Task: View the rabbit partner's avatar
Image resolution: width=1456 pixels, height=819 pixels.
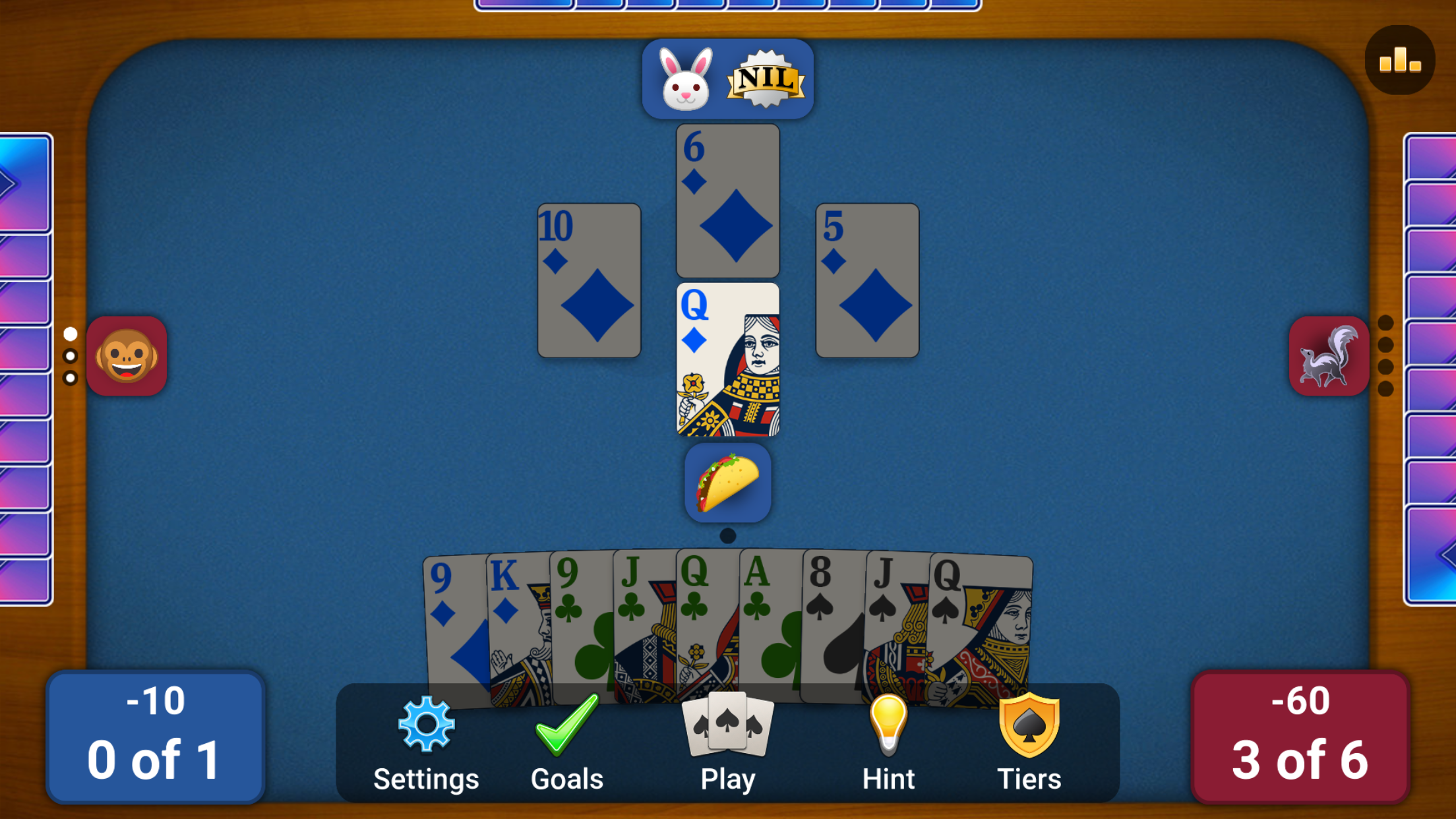Action: pyautogui.click(x=686, y=79)
